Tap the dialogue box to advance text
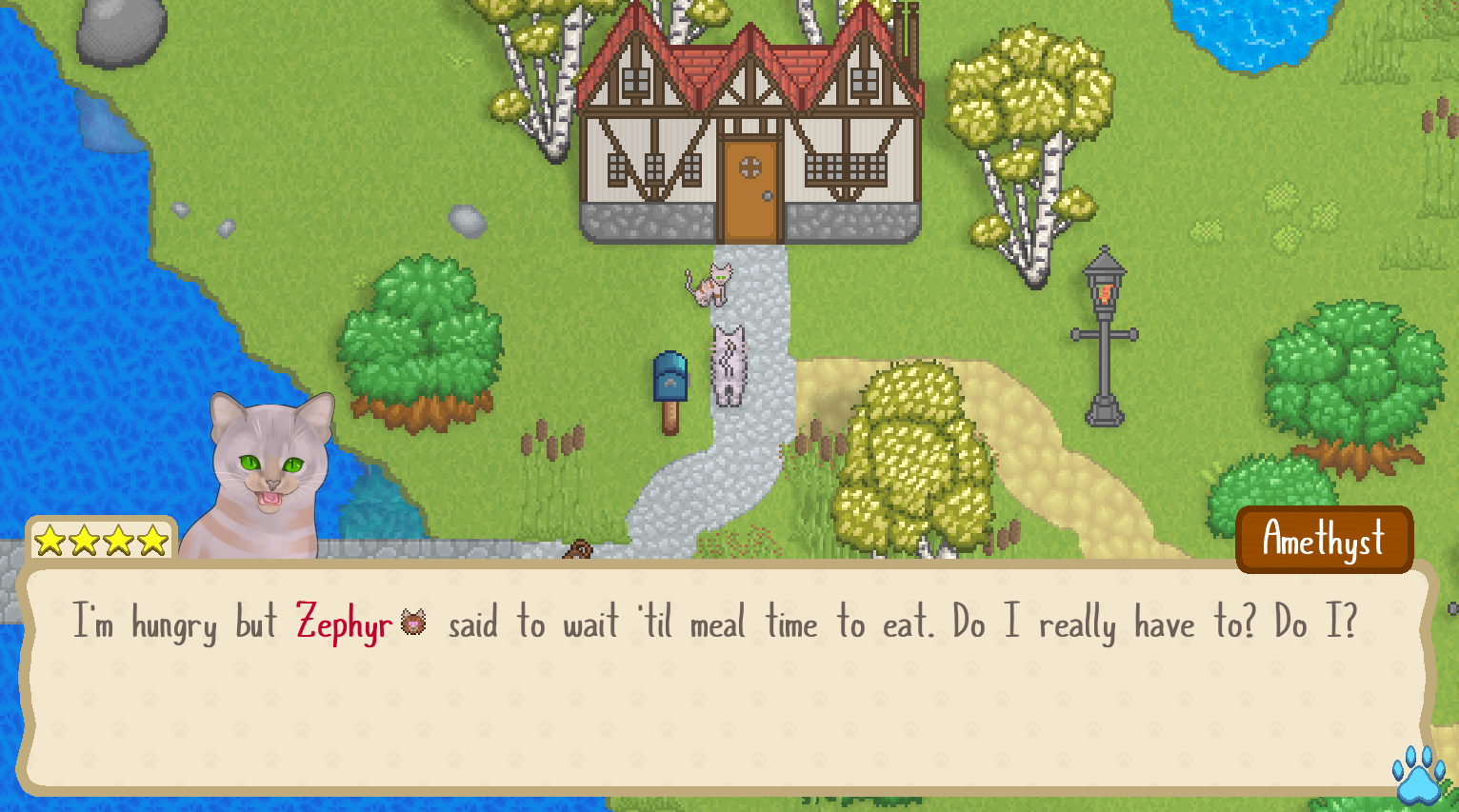Image resolution: width=1459 pixels, height=812 pixels. 728,678
